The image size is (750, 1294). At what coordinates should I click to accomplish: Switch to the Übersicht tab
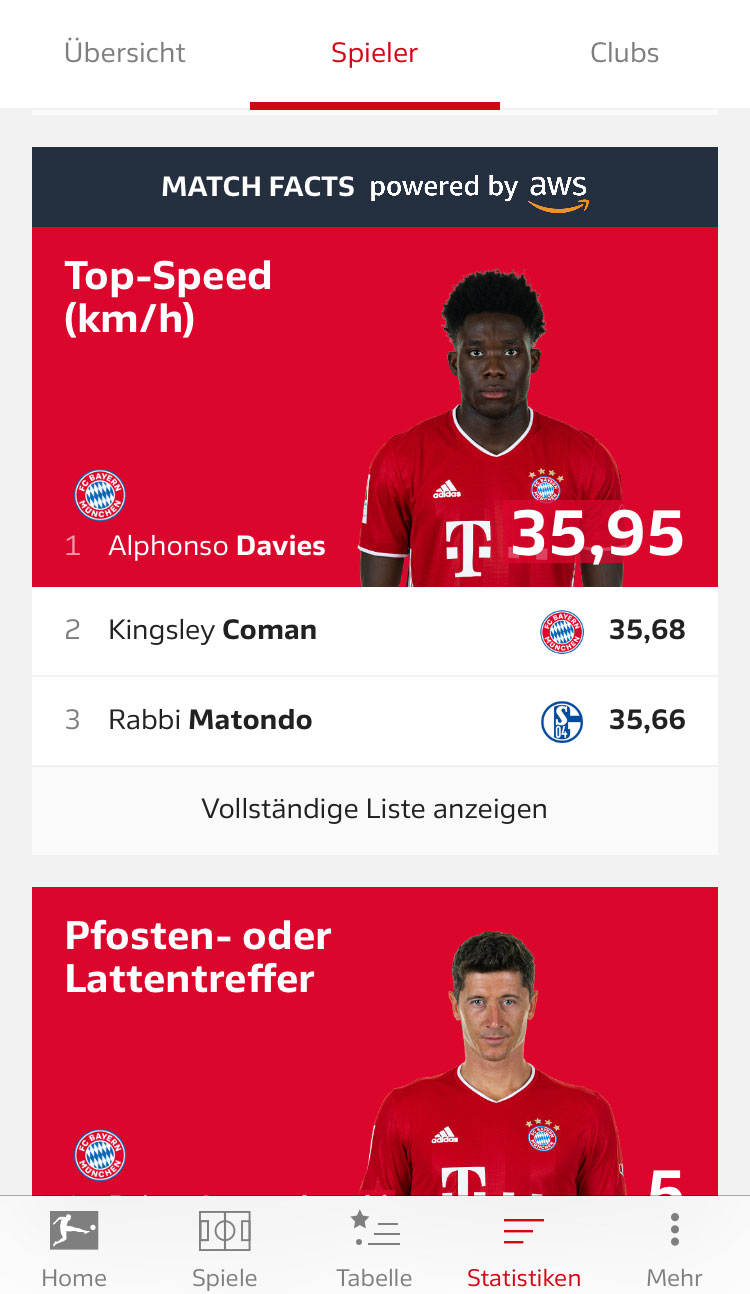tap(125, 52)
